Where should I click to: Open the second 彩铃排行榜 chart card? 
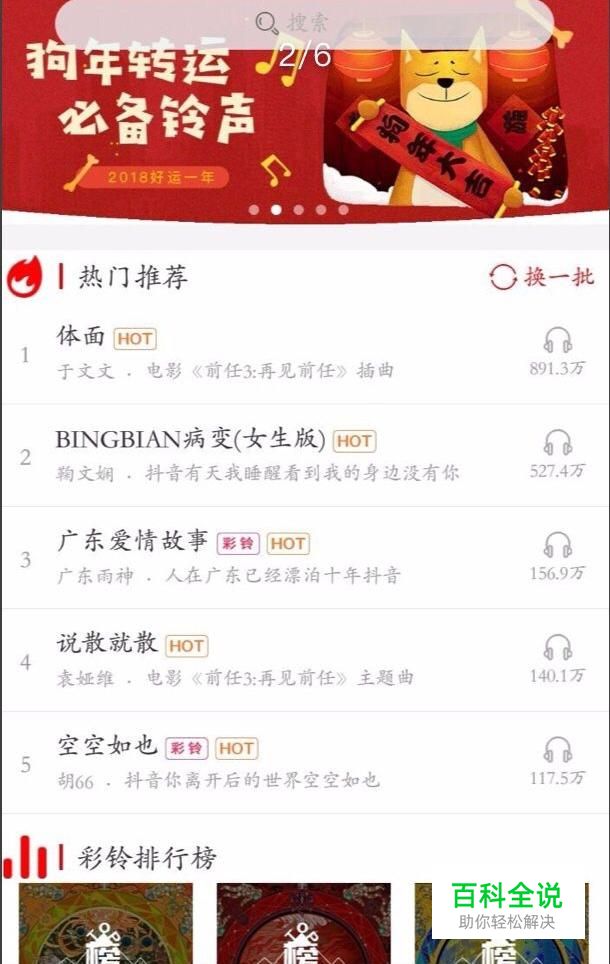coord(303,923)
